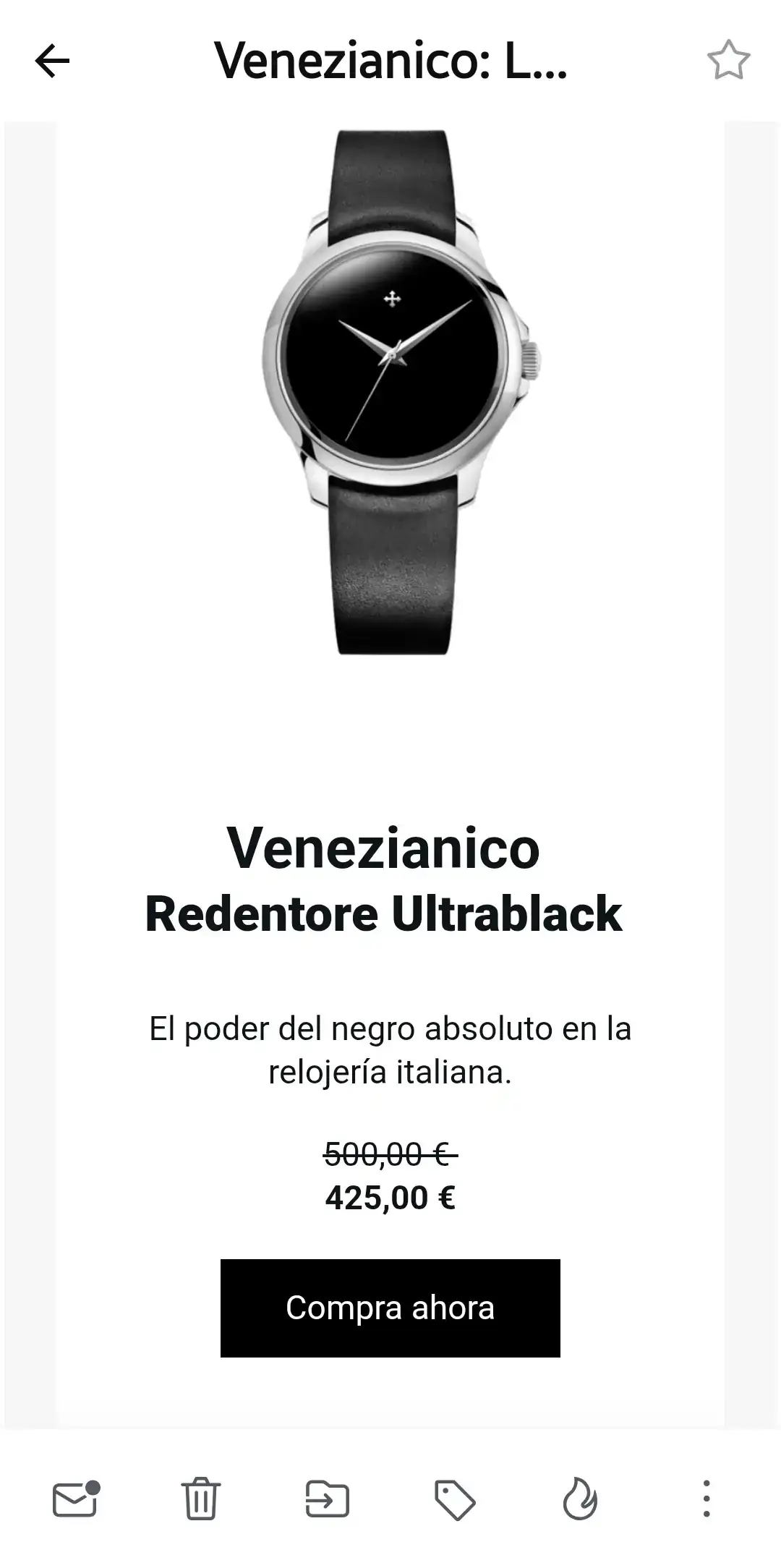Tap the flame icon in the toolbar
This screenshot has width=781, height=1568.
(580, 1499)
